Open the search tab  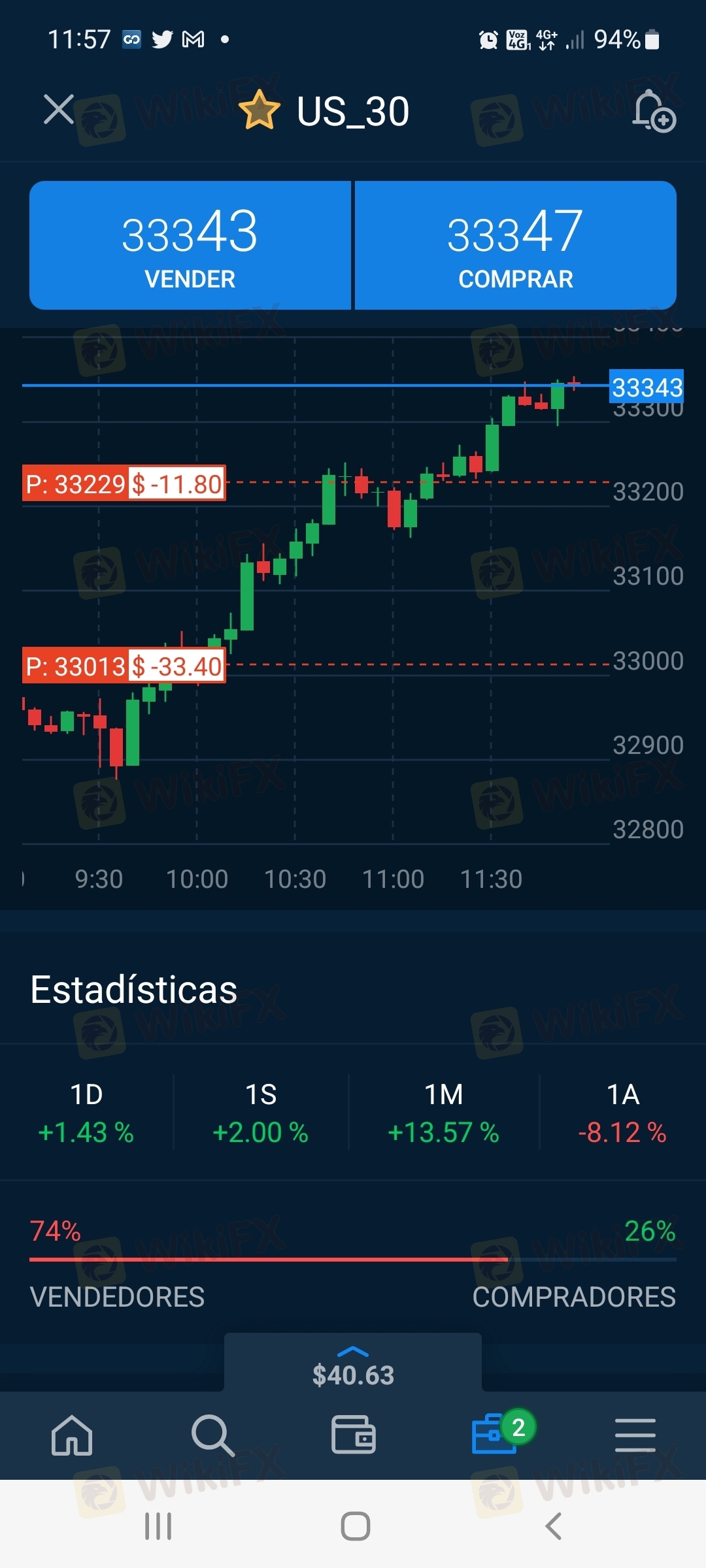click(212, 1435)
